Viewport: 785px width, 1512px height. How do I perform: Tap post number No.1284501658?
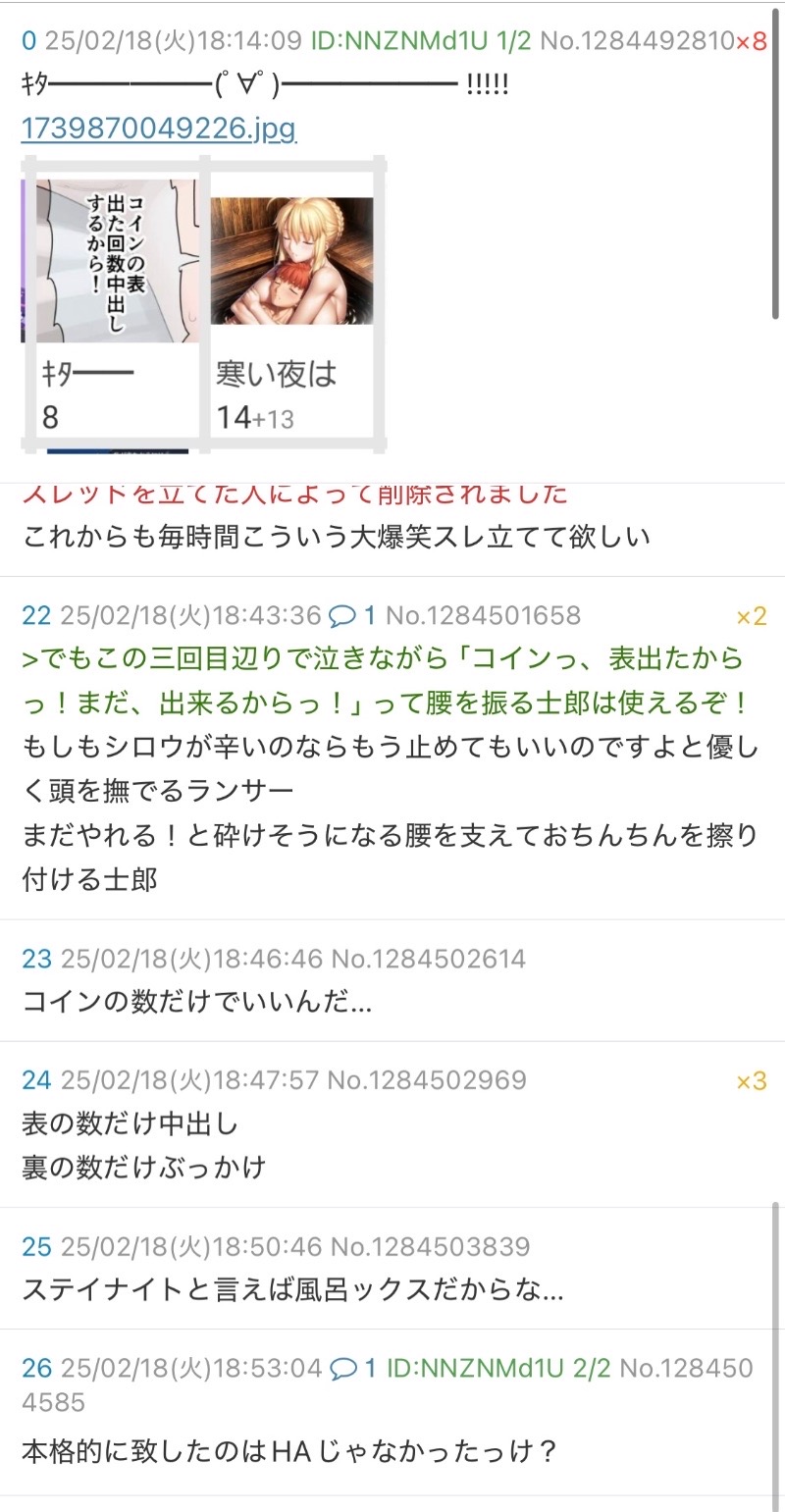(x=483, y=616)
